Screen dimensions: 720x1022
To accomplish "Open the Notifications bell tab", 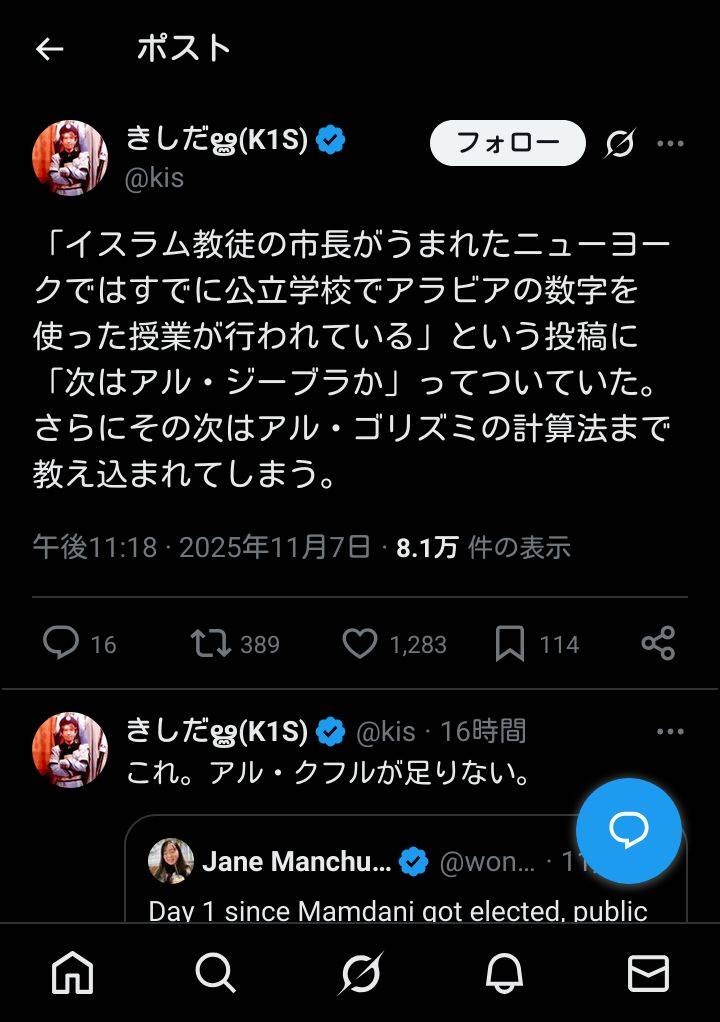I will 504,972.
